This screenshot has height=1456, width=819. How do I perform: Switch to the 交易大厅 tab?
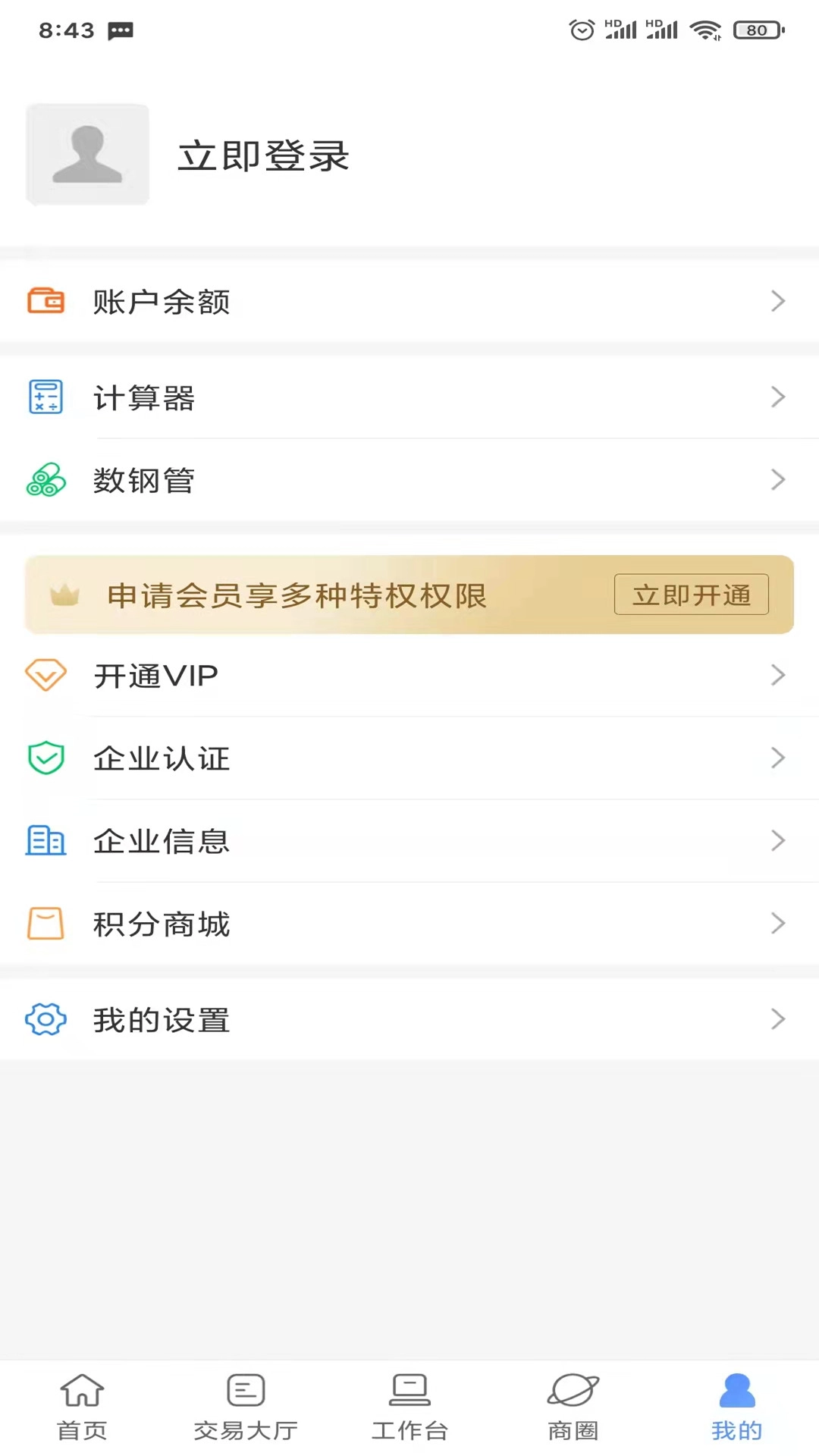(x=245, y=1407)
